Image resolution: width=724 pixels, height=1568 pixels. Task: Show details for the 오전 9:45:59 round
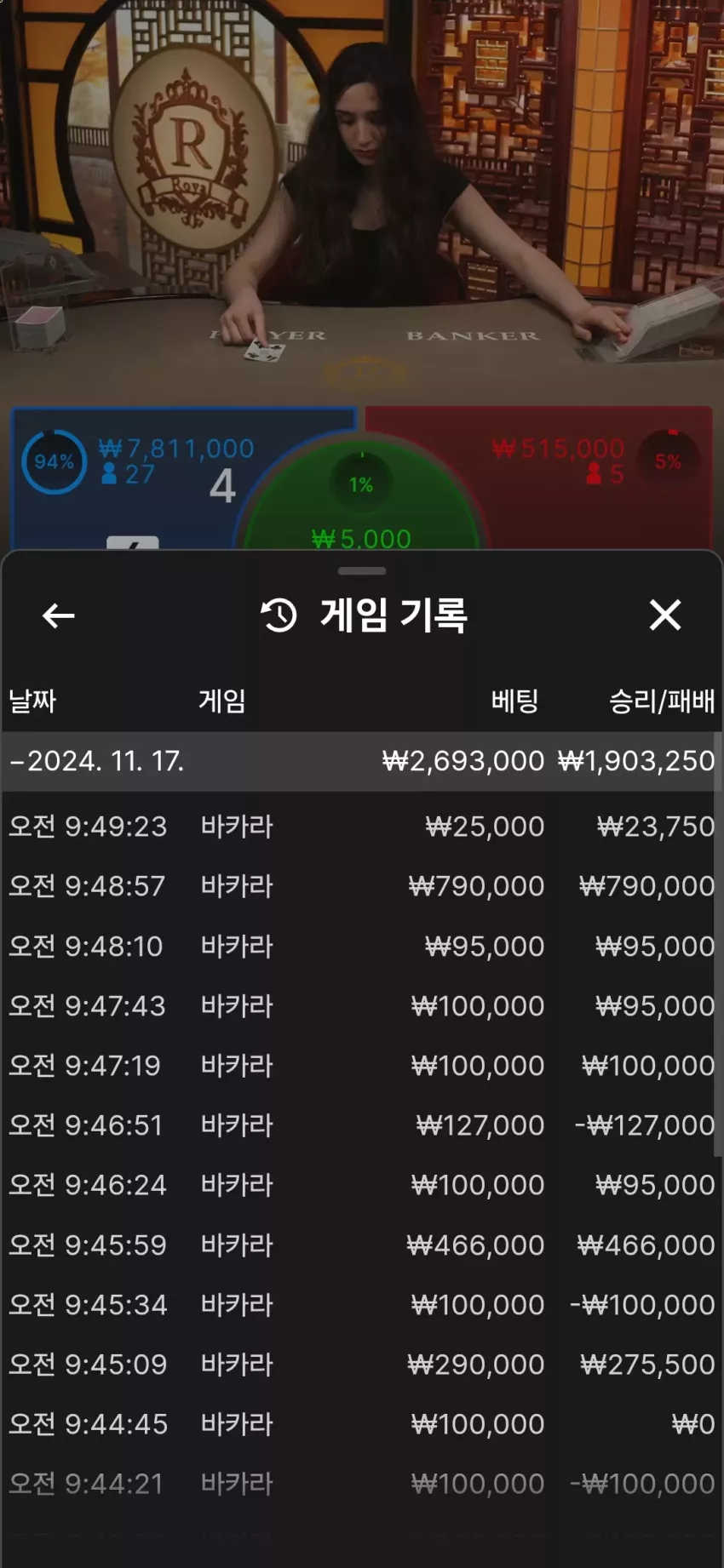[x=362, y=1245]
